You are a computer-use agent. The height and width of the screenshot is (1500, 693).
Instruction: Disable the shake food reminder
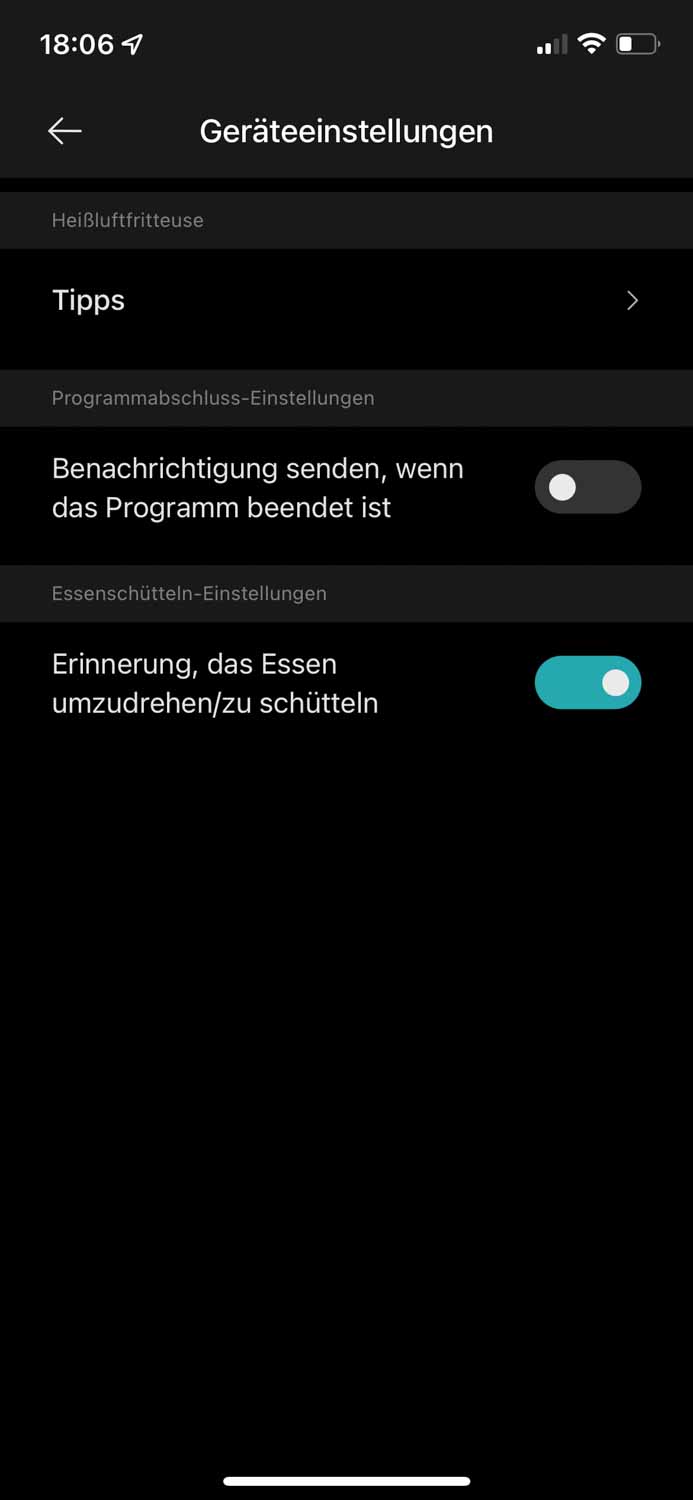coord(587,683)
